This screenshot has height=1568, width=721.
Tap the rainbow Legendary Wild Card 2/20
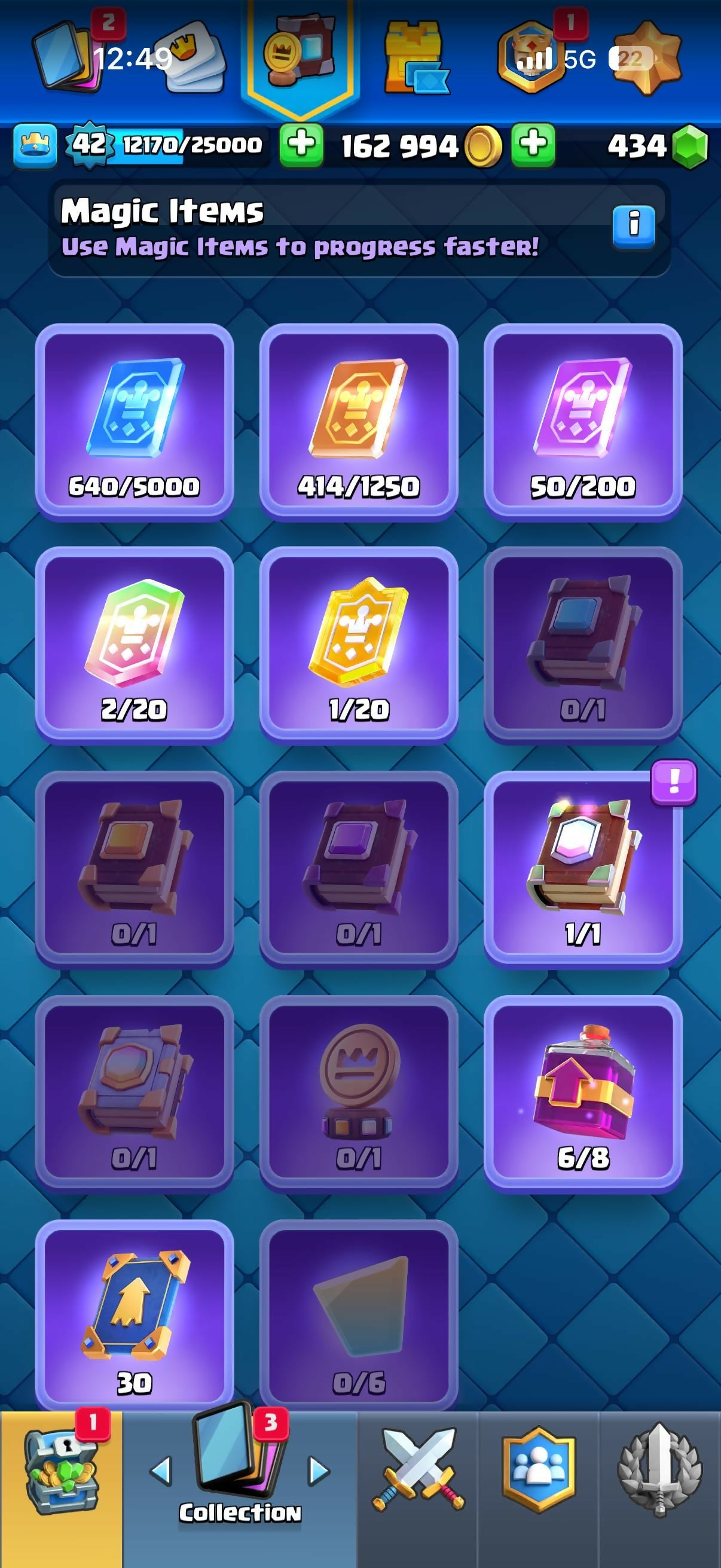click(135, 645)
